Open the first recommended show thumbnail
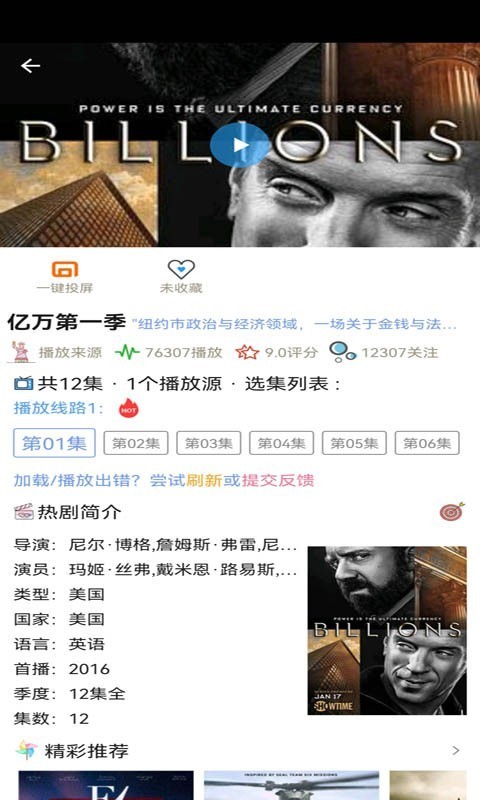480x800 pixels. point(106,785)
